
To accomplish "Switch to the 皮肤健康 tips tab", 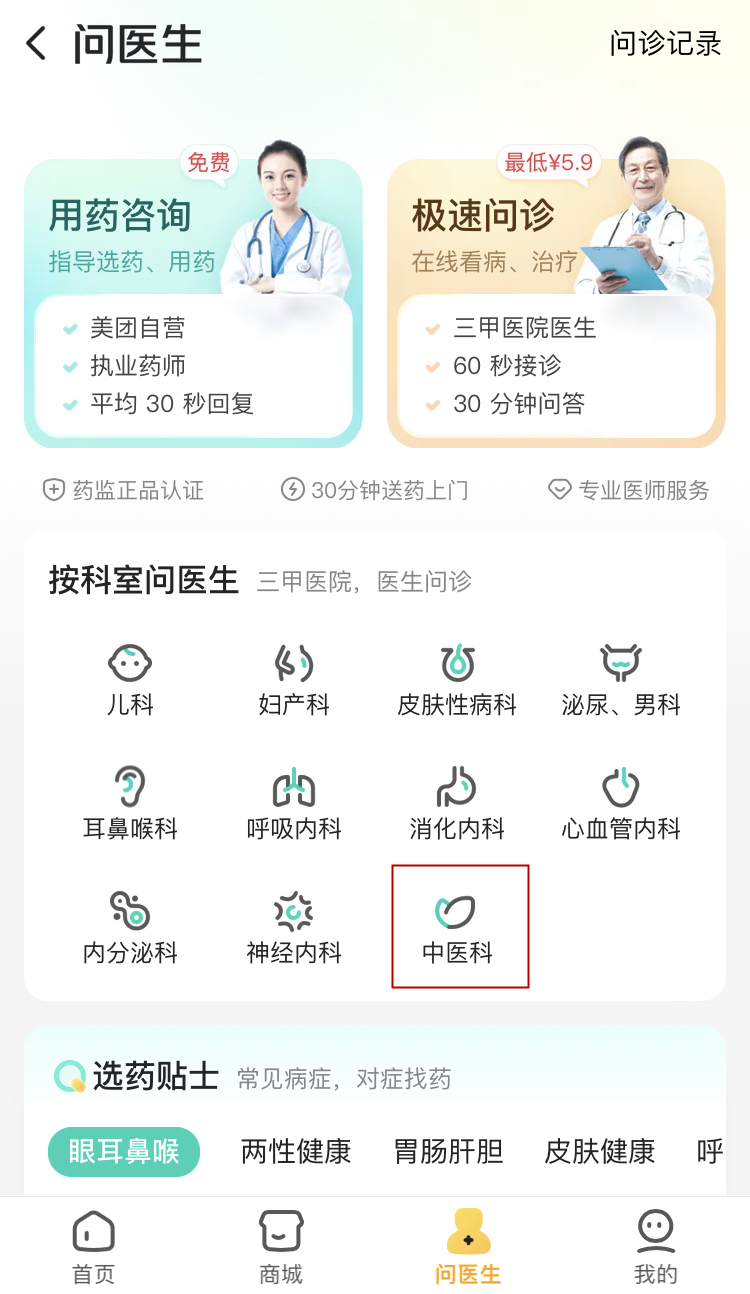I will point(599,1152).
